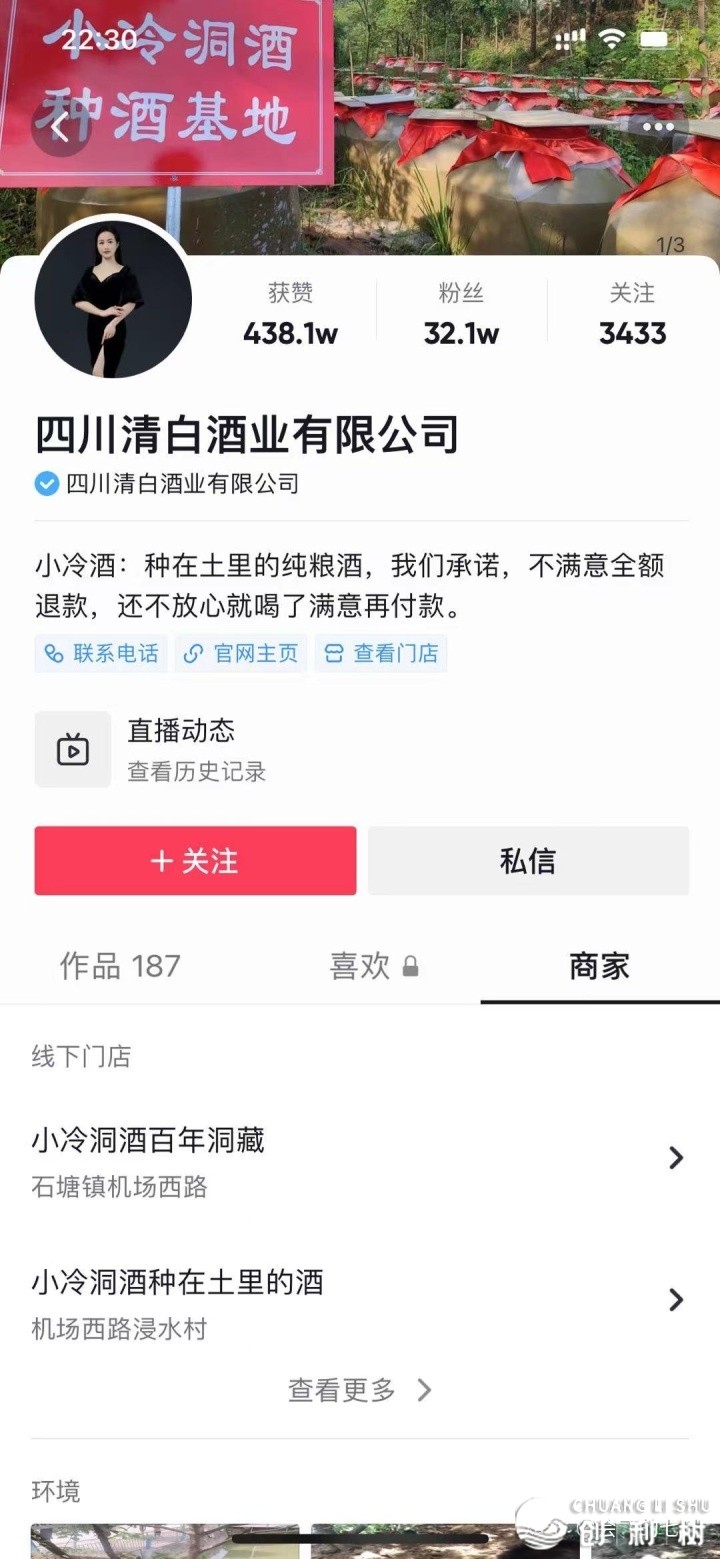The width and height of the screenshot is (720, 1559).
Task: Open the 官网主页 official website link
Action: [242, 653]
